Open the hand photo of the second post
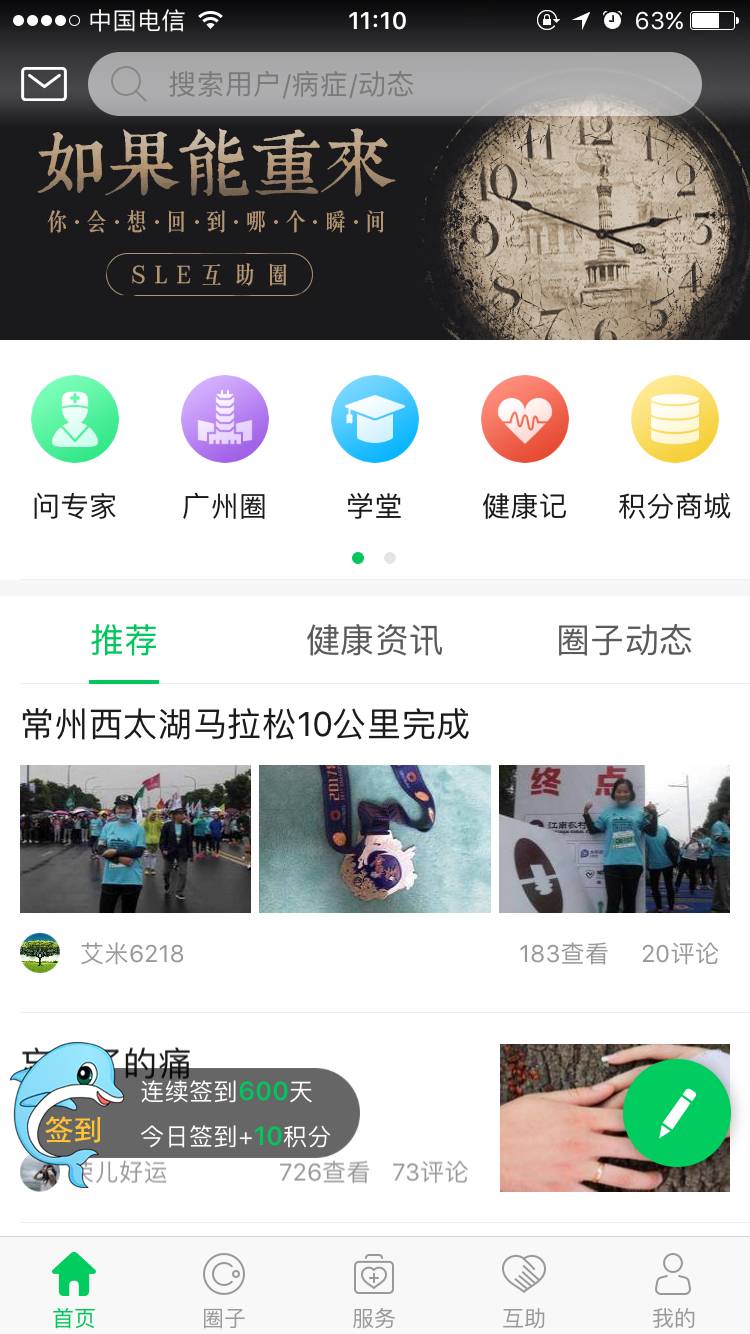 click(560, 1117)
